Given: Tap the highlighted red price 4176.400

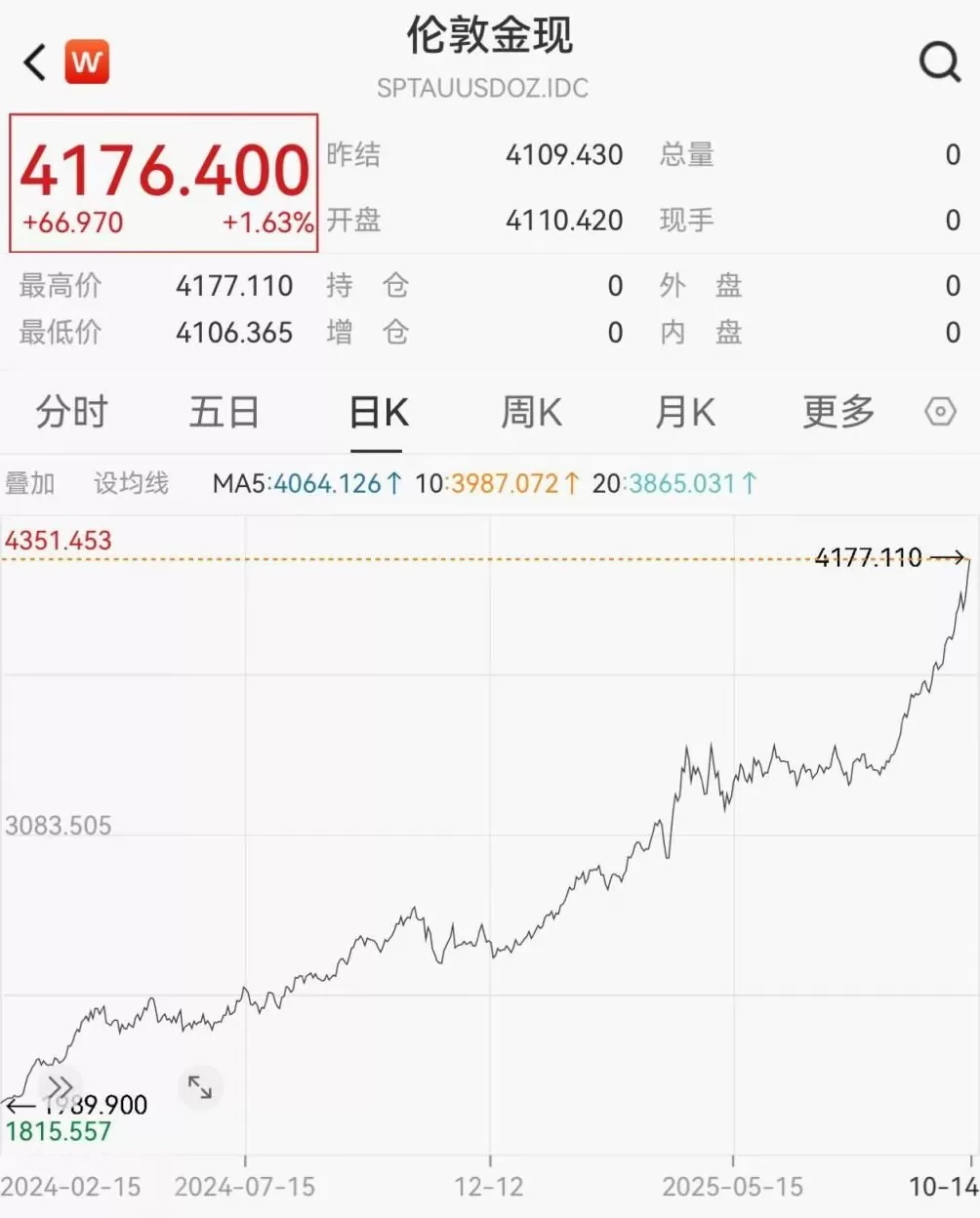Looking at the screenshot, I should click(x=164, y=171).
